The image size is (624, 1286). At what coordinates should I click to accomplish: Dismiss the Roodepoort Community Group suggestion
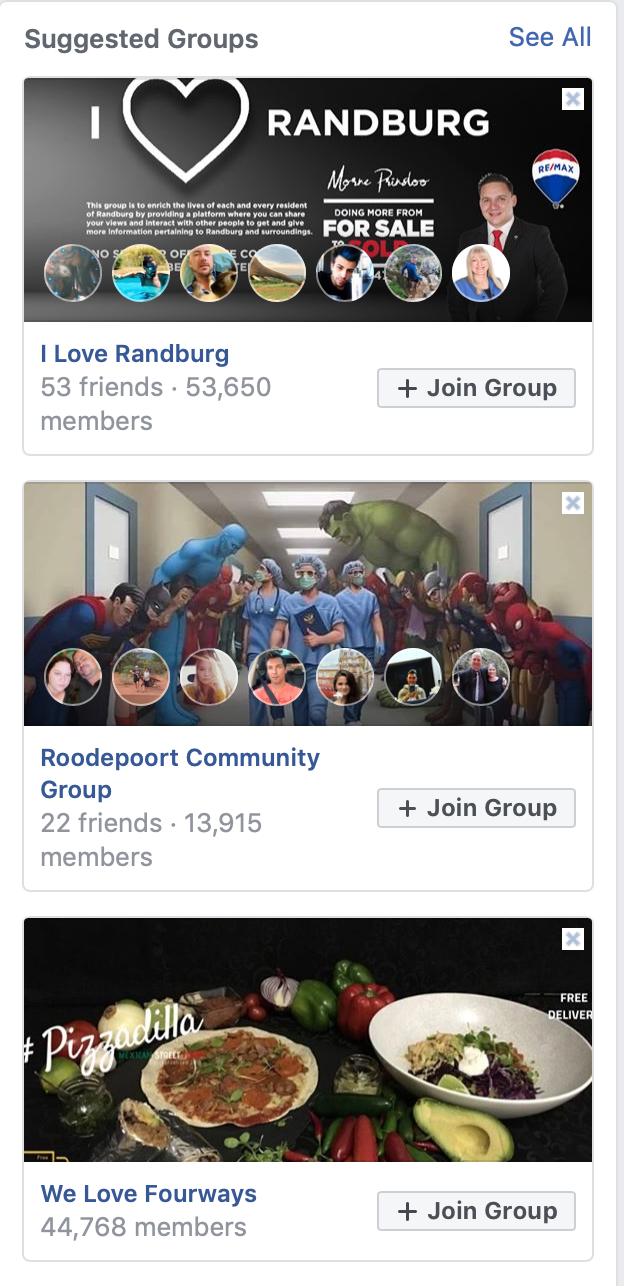(572, 503)
